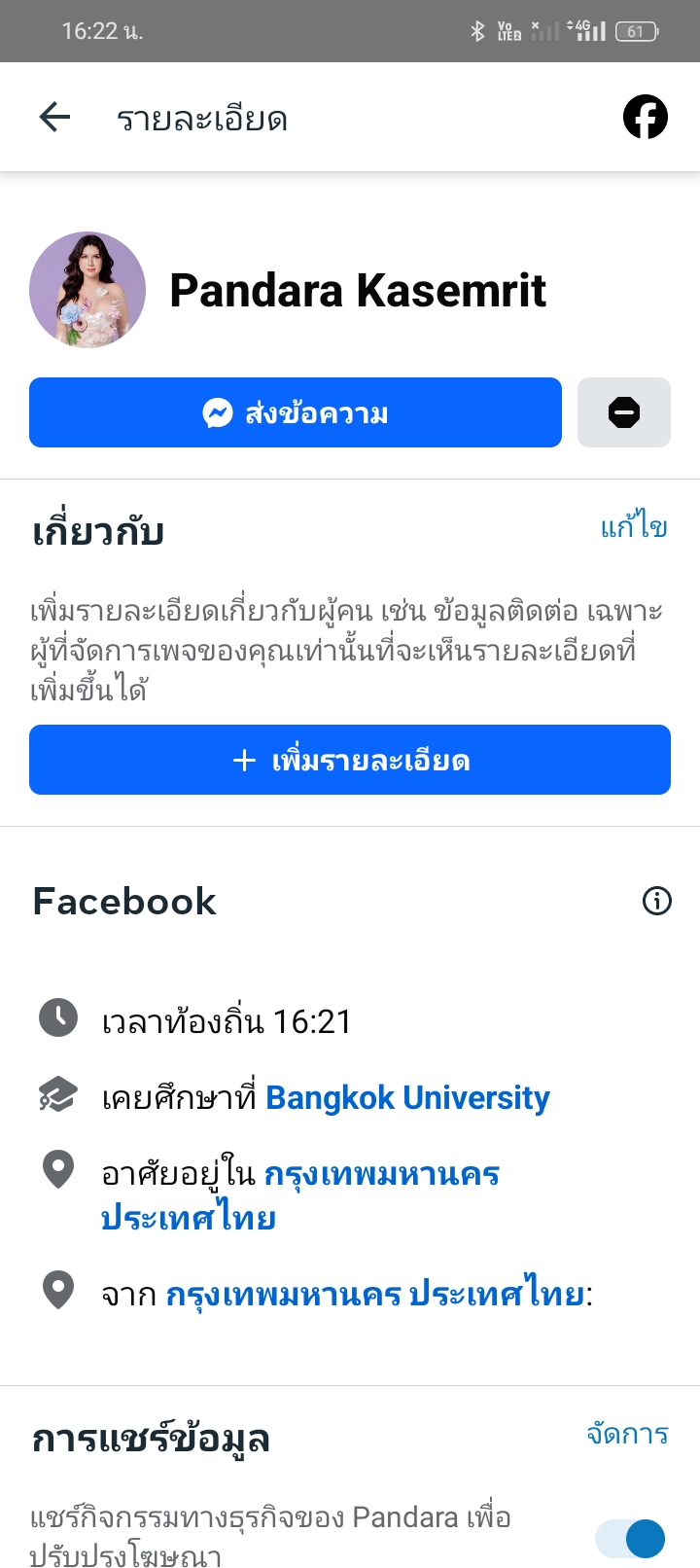Image resolution: width=700 pixels, height=1568 pixels.
Task: Open hometown link after จาก
Action: (375, 1295)
